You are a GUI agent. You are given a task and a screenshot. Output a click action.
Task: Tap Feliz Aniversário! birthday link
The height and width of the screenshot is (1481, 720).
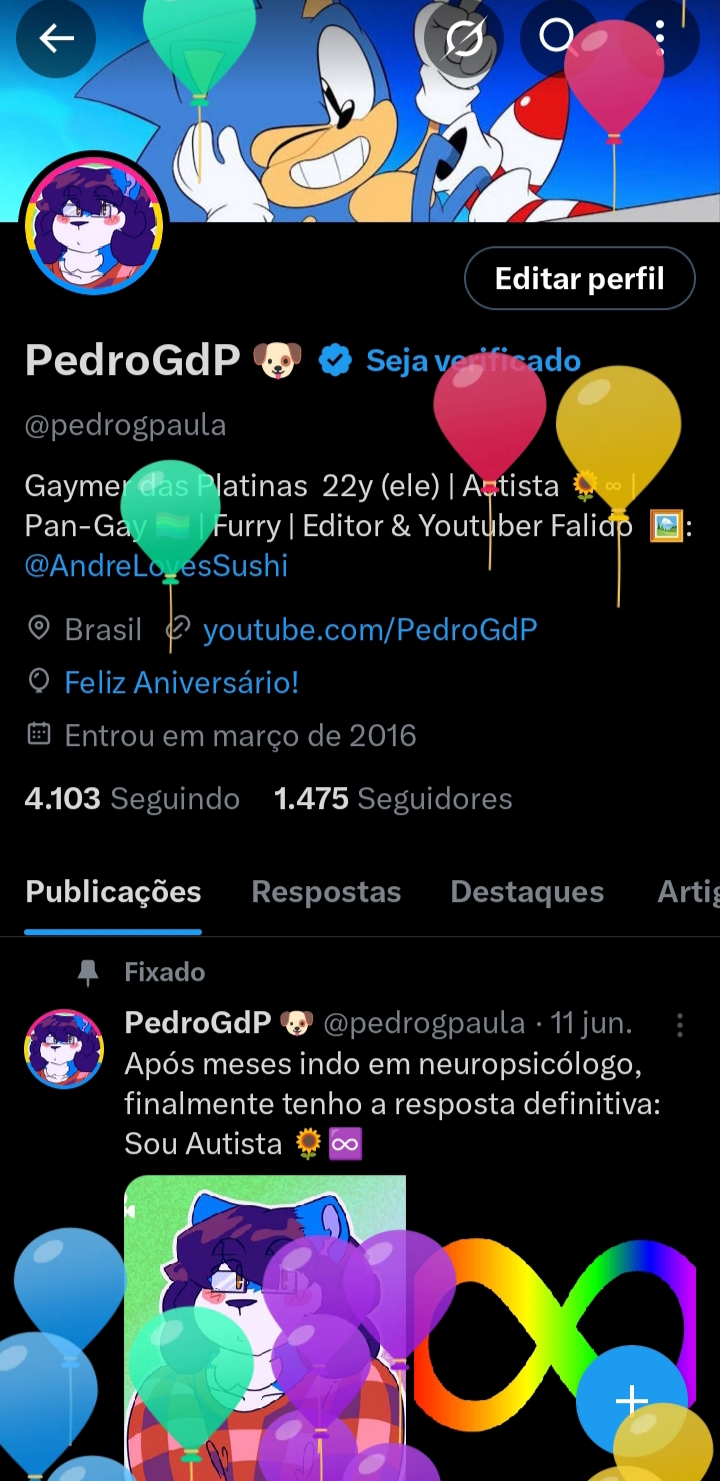(181, 683)
